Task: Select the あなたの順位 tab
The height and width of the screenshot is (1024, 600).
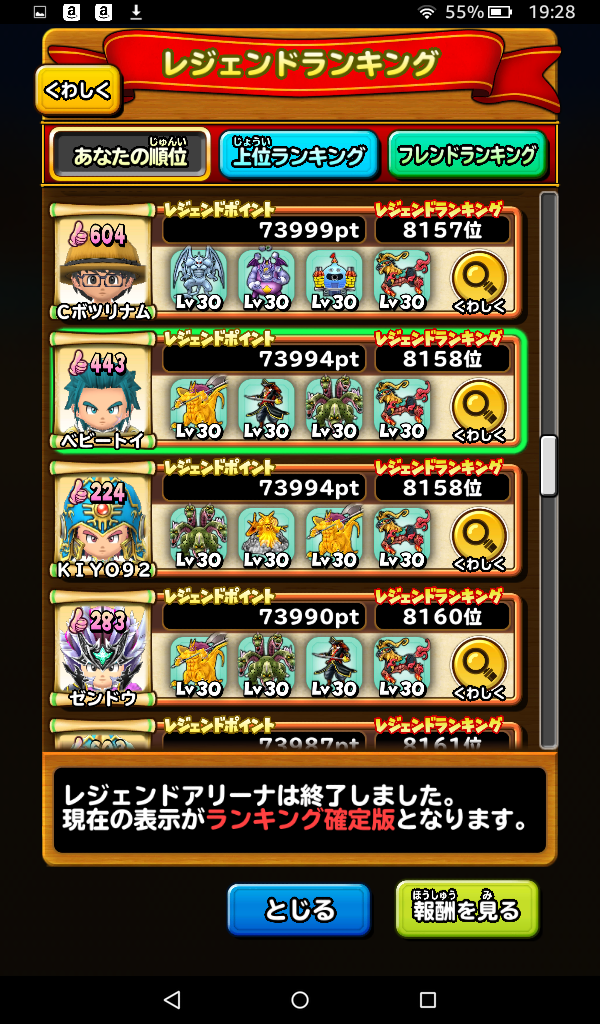Action: 130,155
